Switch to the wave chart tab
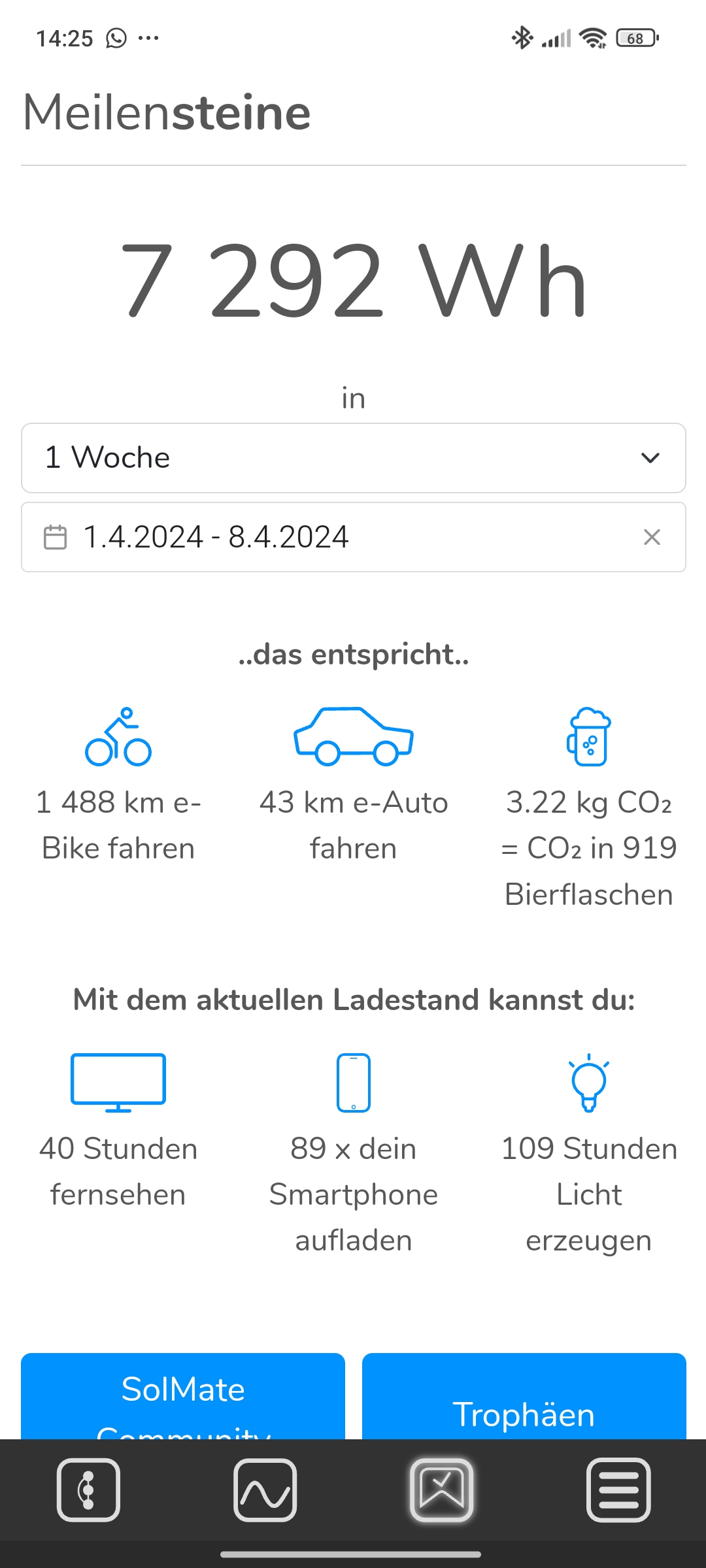The height and width of the screenshot is (1568, 706). coord(265,1490)
